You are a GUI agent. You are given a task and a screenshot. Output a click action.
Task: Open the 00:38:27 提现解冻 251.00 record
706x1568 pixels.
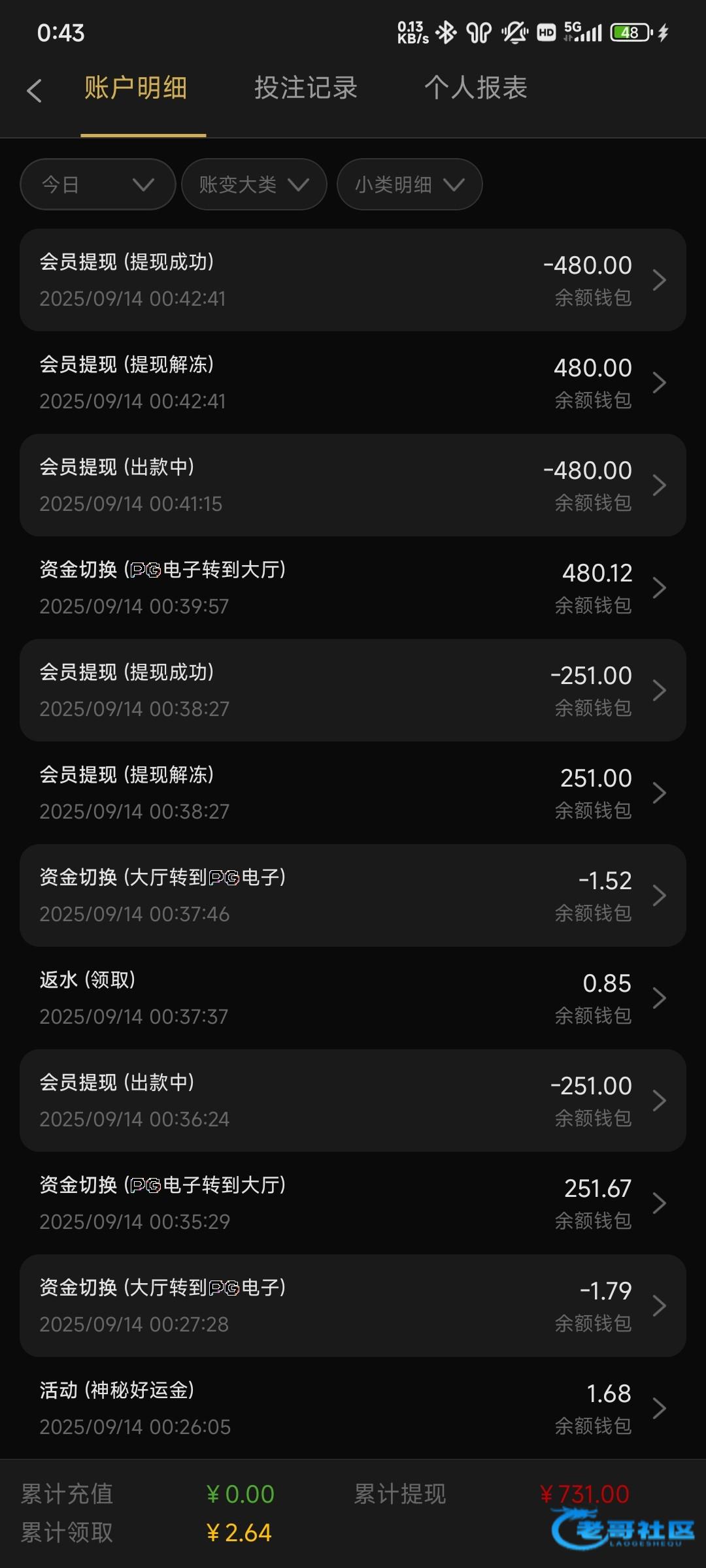click(x=353, y=792)
